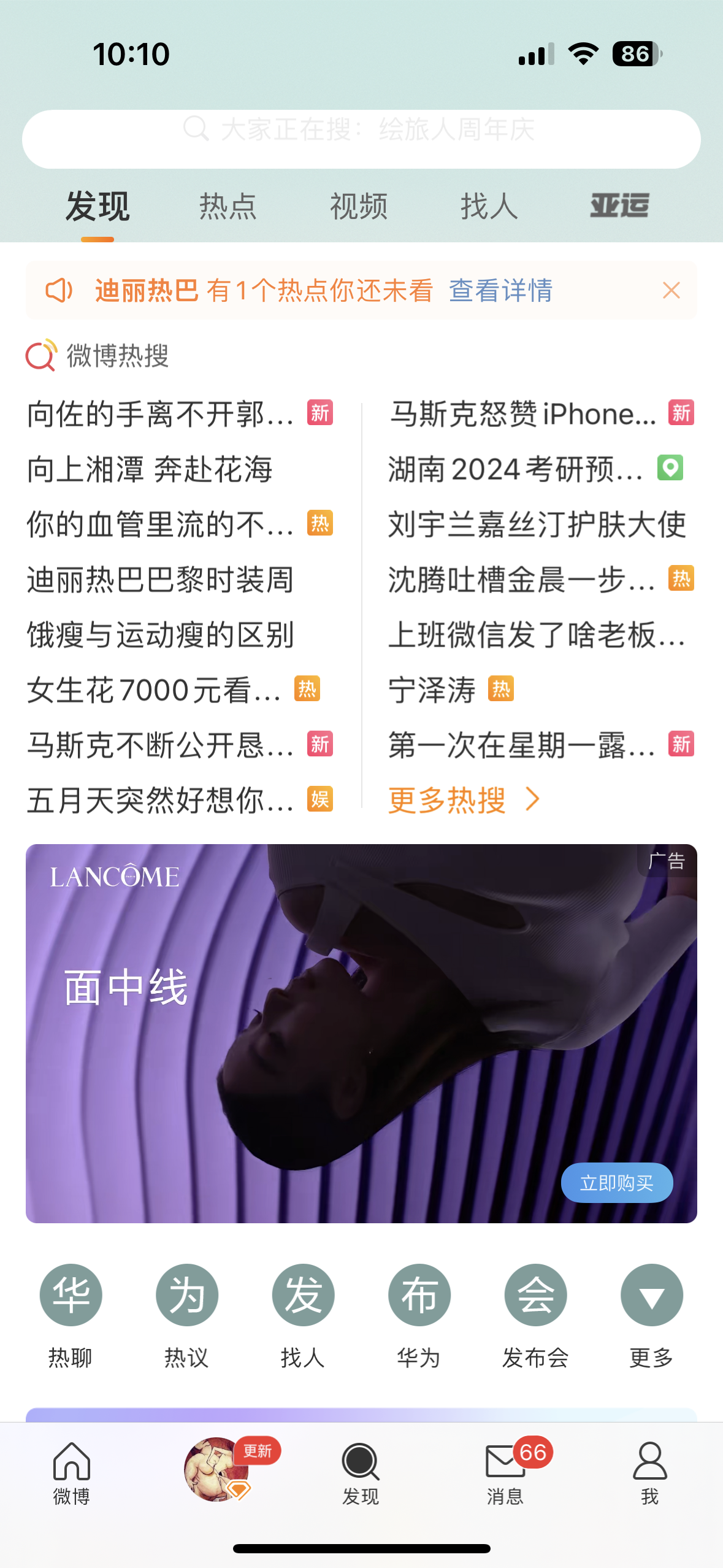This screenshot has width=723, height=1568.
Task: Open hot search 刘宇兰嘉丝汀护肤大使
Action: coord(537,525)
